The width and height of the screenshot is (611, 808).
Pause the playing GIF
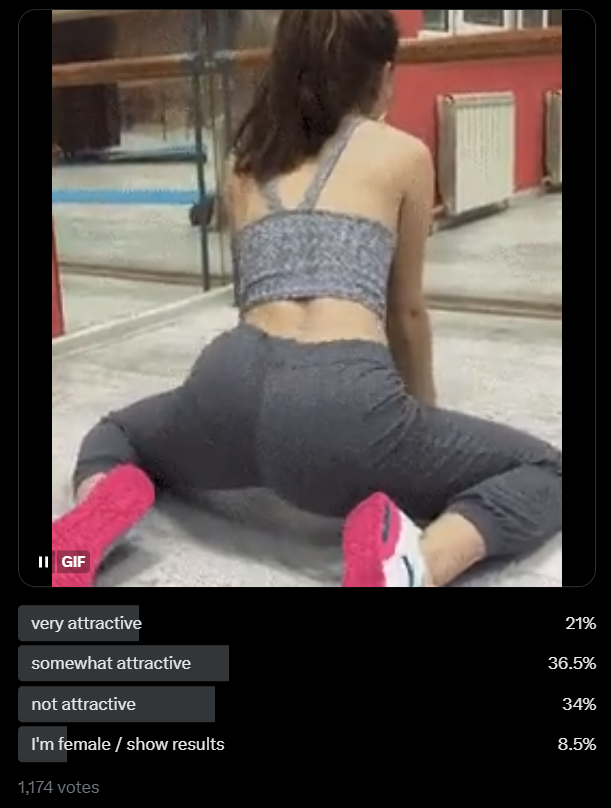[x=43, y=561]
